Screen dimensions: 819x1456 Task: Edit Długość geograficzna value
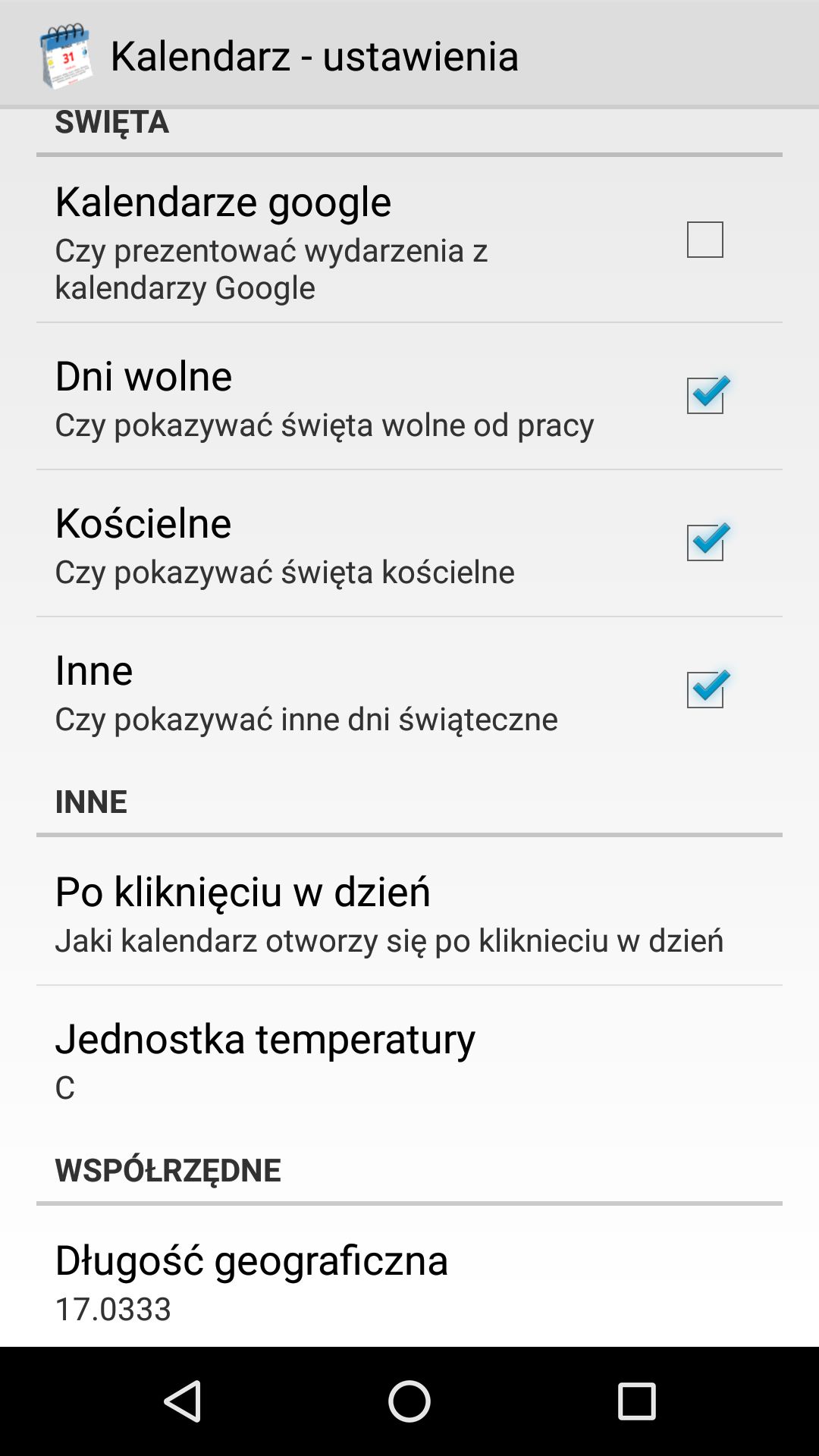coord(409,1277)
